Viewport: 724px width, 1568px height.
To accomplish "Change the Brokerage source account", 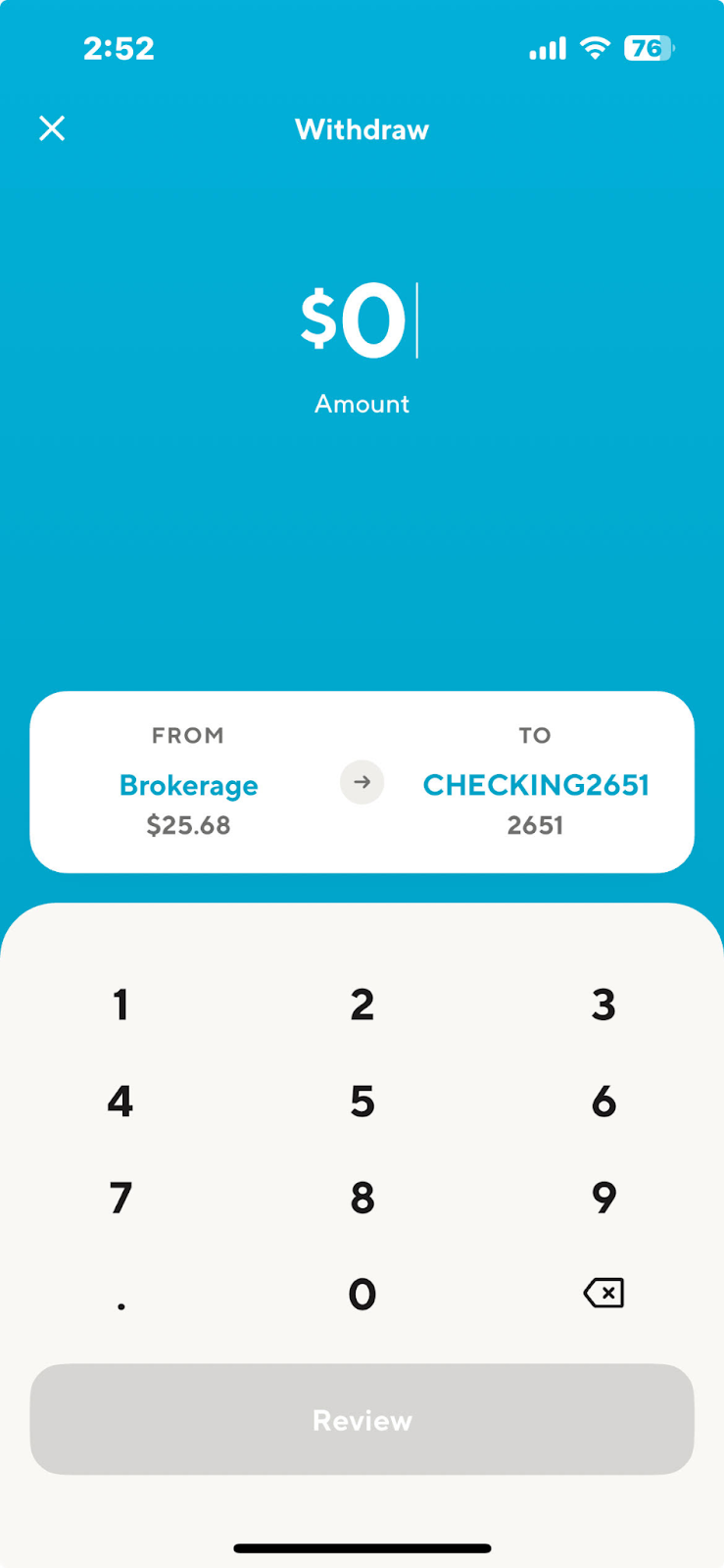I will click(x=188, y=785).
